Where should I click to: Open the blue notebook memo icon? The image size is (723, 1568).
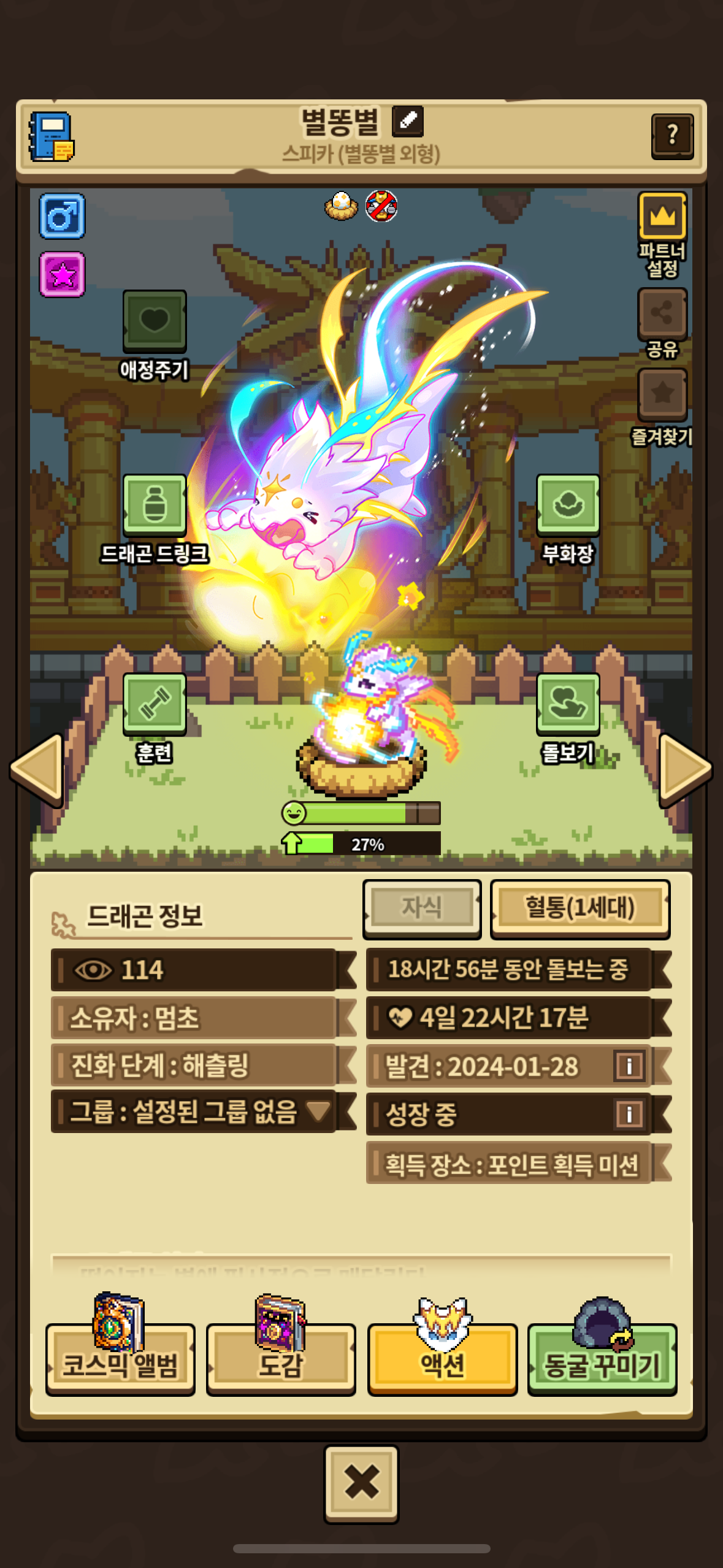tap(52, 136)
